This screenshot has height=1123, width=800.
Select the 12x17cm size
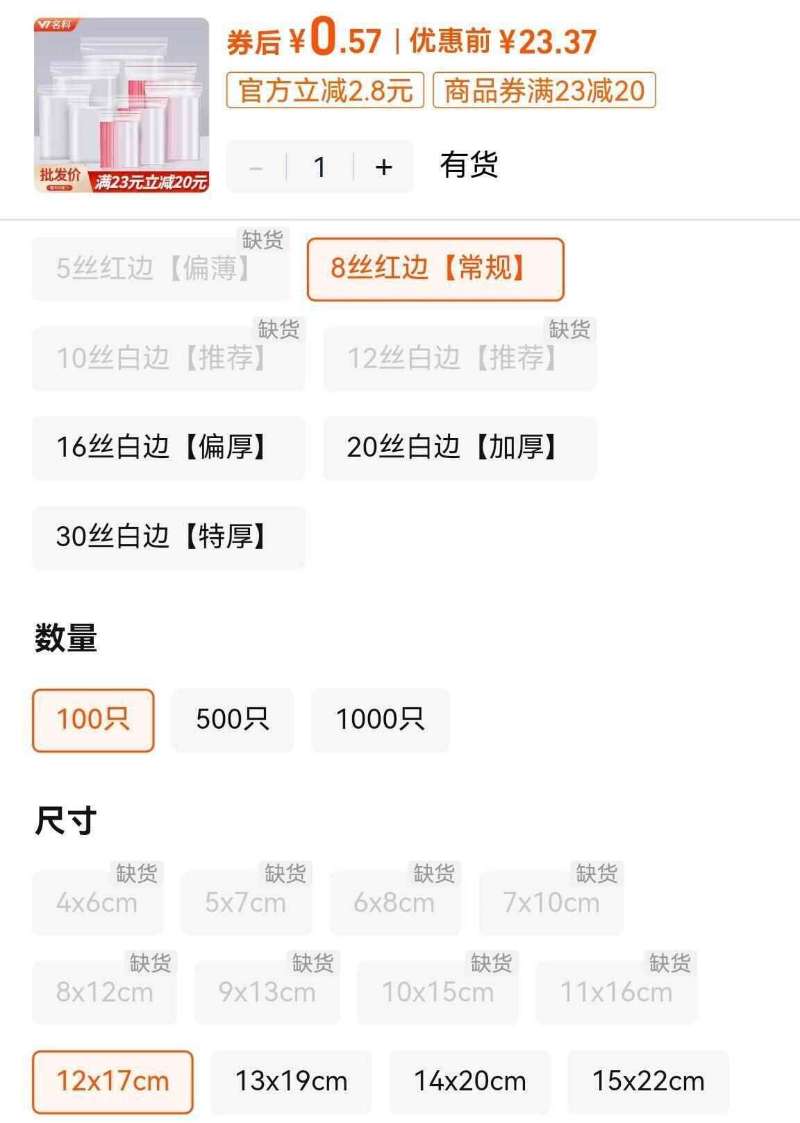pos(113,1081)
